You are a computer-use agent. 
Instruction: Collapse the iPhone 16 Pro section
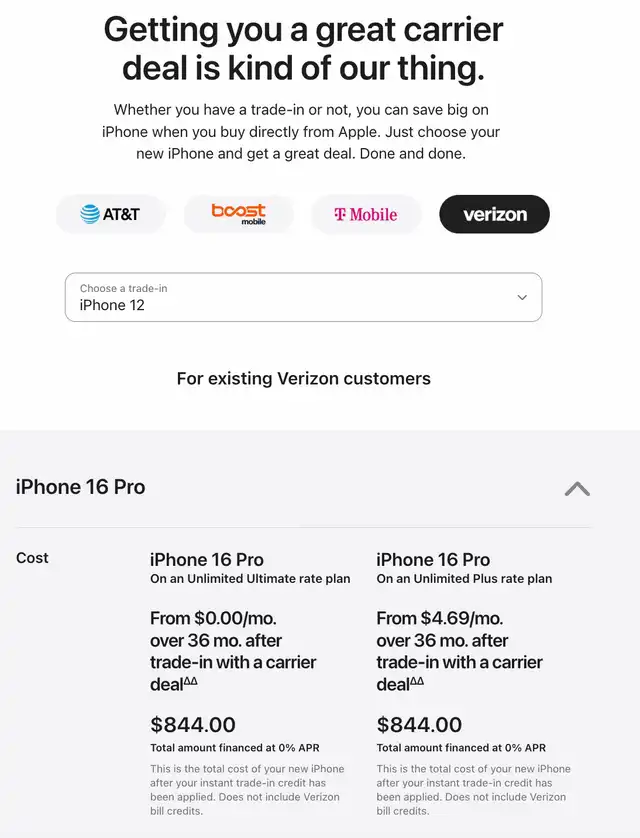click(577, 488)
